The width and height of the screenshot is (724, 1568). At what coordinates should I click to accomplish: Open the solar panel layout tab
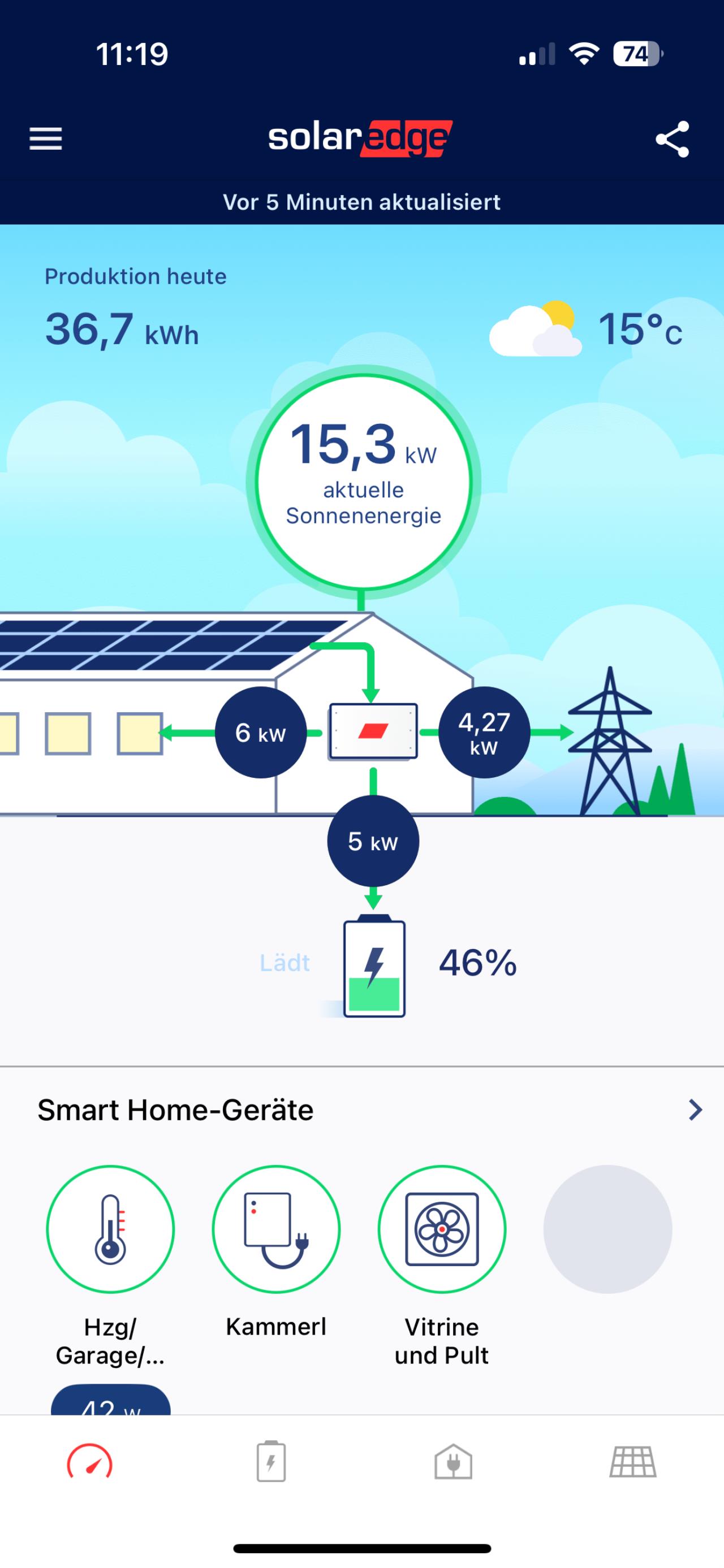[633, 1461]
